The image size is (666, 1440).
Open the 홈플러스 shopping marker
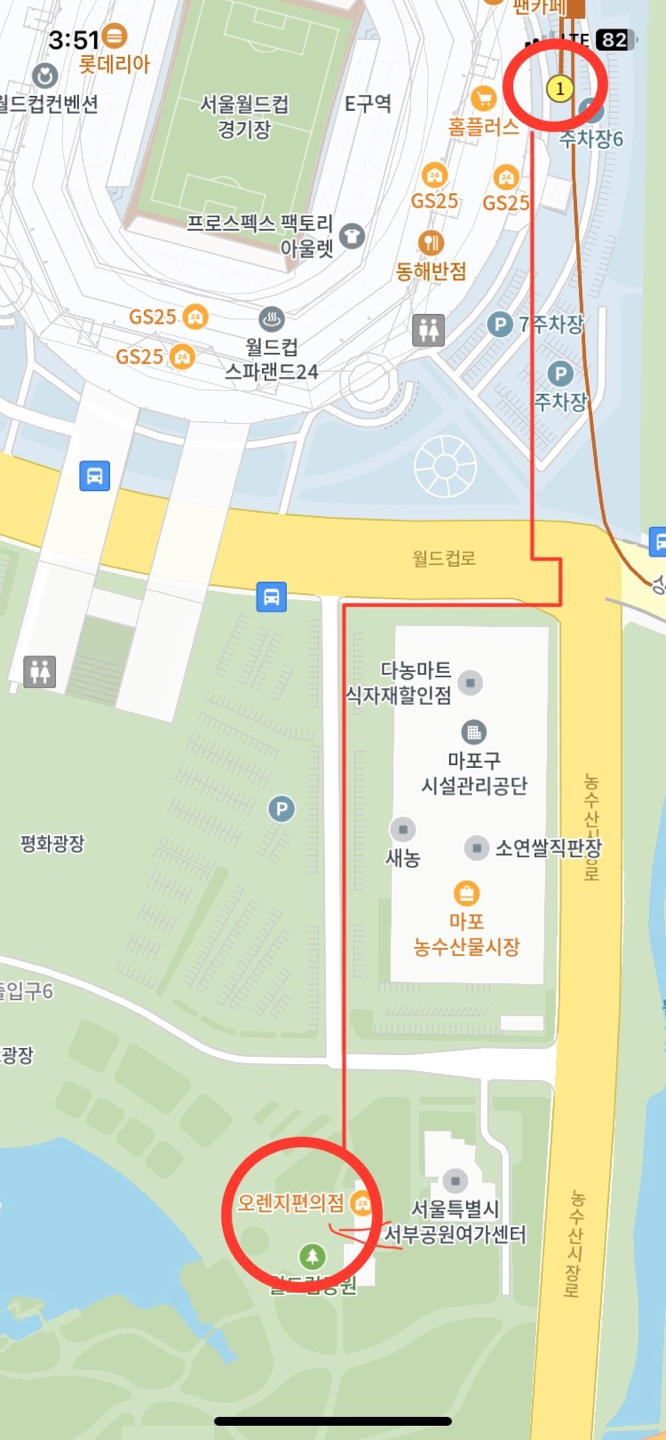[484, 98]
